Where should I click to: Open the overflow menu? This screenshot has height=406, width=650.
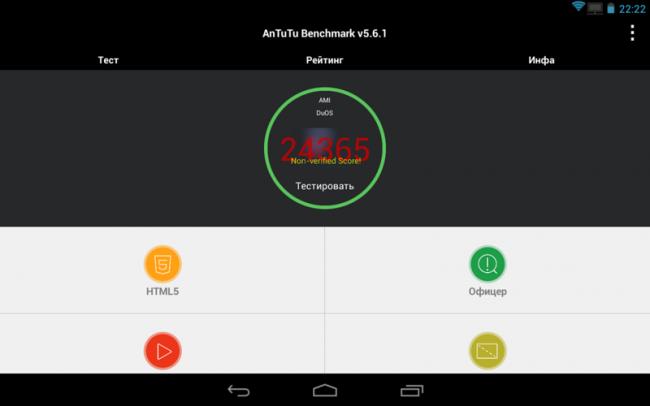click(631, 33)
